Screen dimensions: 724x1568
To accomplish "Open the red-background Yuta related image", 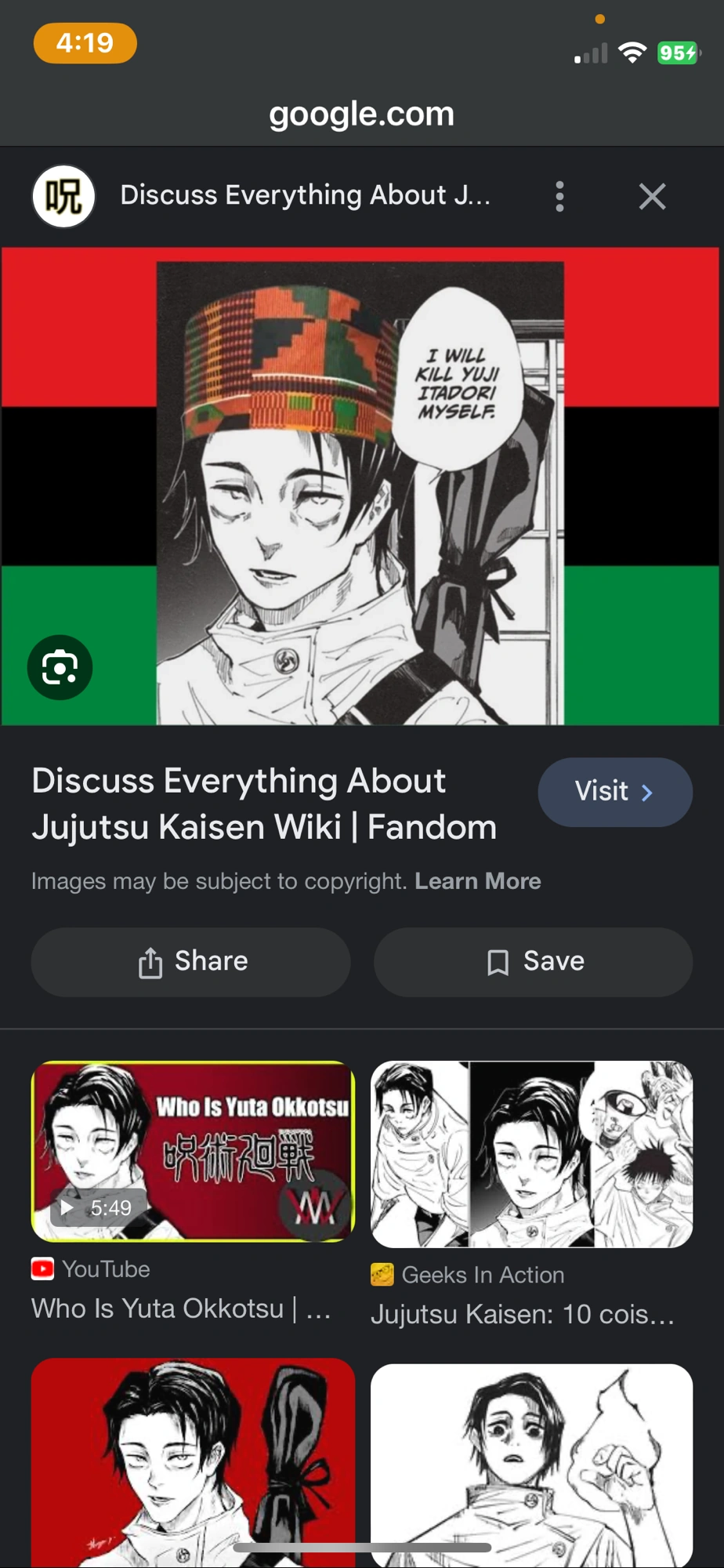I will tap(193, 1462).
